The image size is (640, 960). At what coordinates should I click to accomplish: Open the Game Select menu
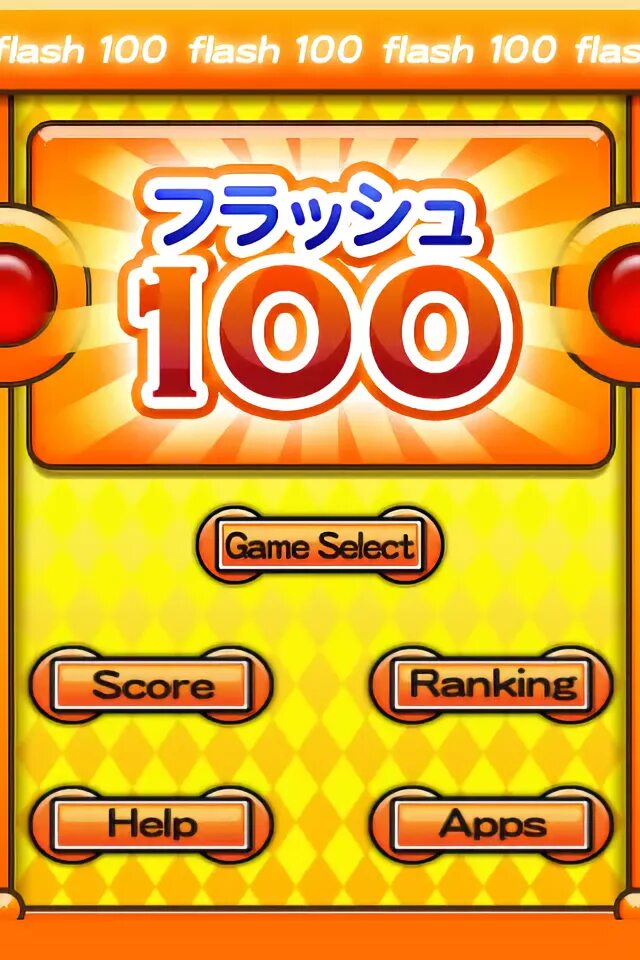tap(320, 546)
